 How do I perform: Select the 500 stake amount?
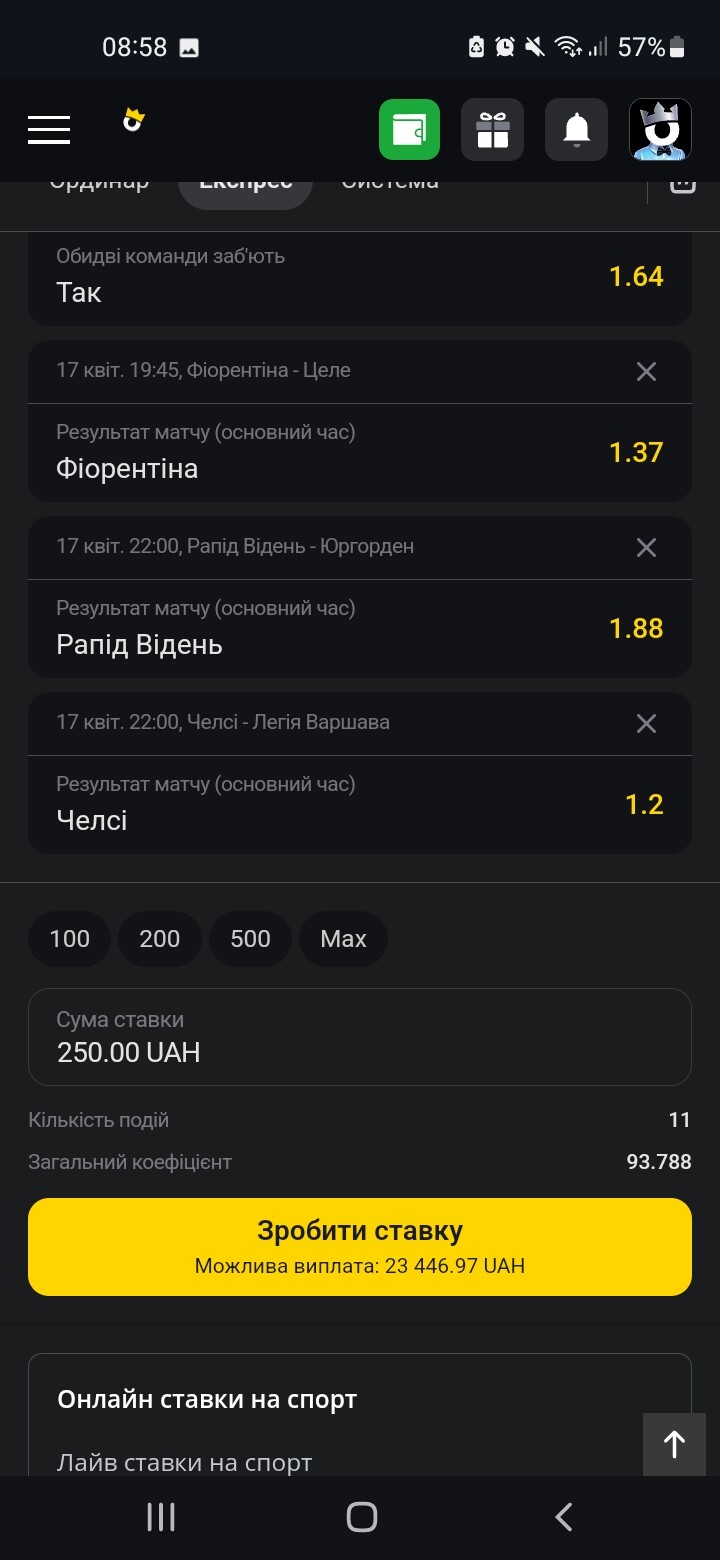point(250,939)
